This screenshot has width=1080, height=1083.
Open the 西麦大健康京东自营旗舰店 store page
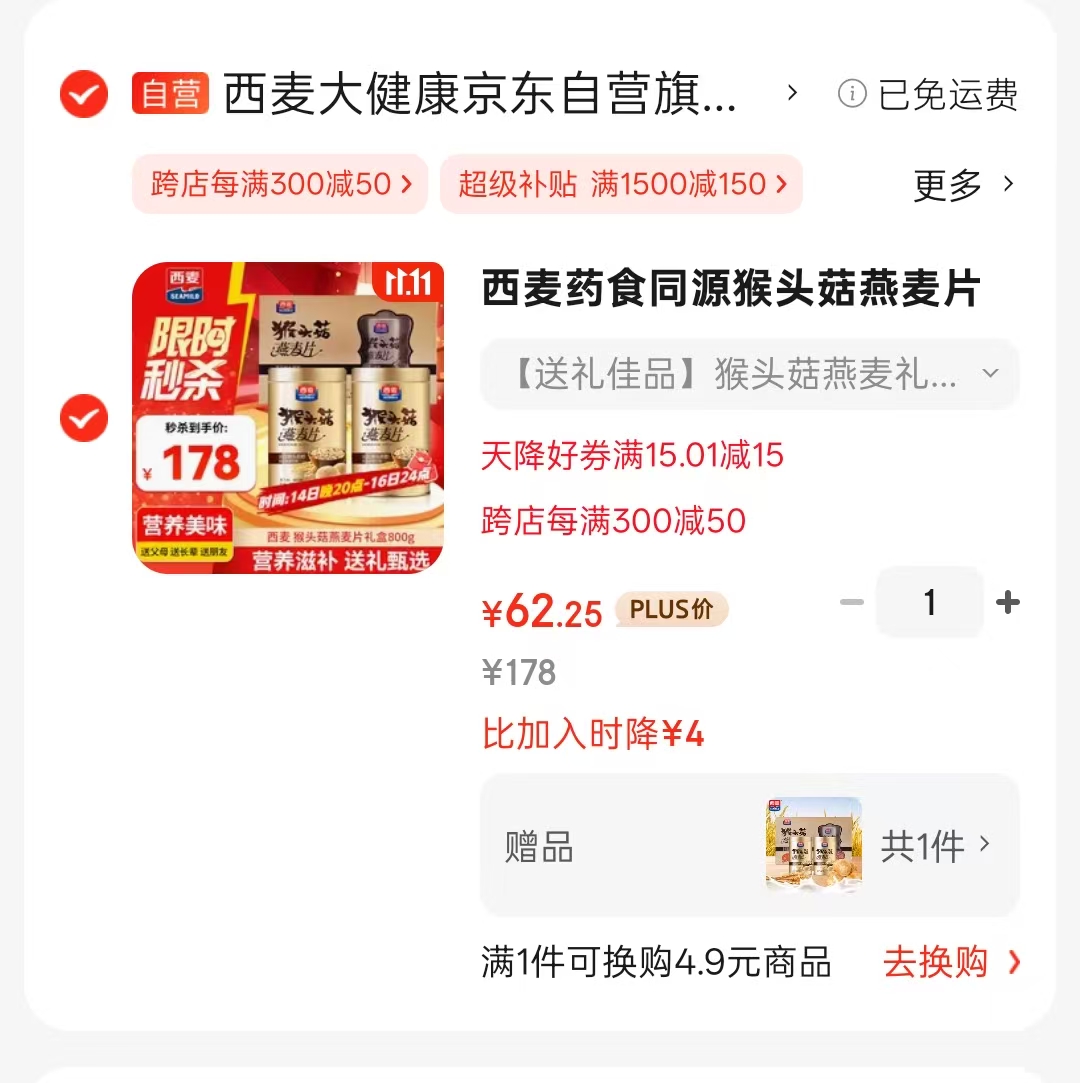click(x=480, y=95)
